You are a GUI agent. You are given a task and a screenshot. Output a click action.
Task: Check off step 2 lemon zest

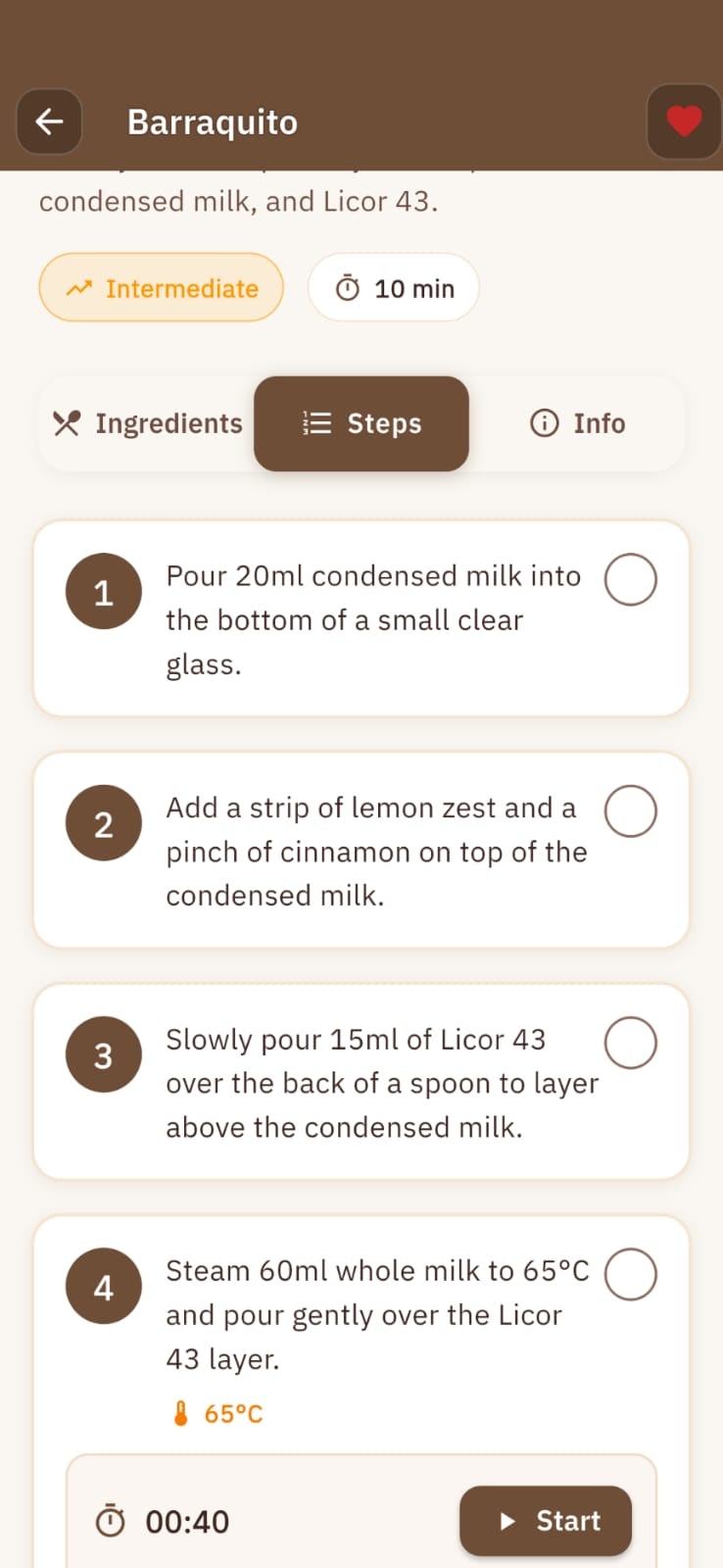click(x=630, y=810)
